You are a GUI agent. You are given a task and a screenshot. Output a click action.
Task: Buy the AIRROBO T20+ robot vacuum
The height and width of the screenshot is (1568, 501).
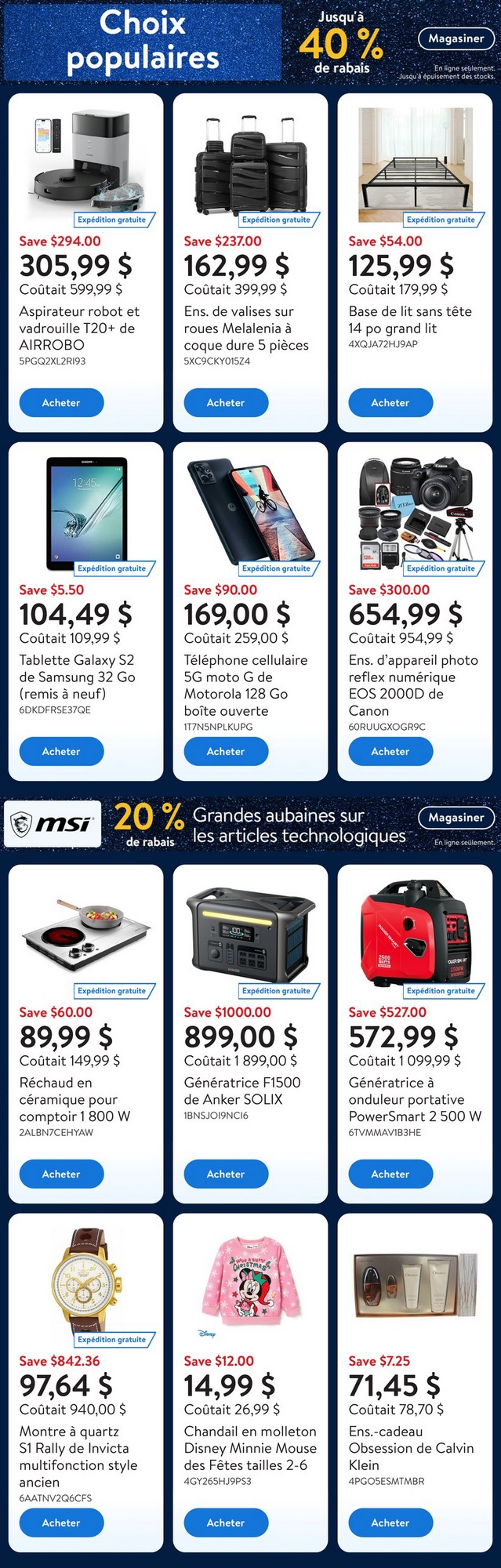[61, 403]
